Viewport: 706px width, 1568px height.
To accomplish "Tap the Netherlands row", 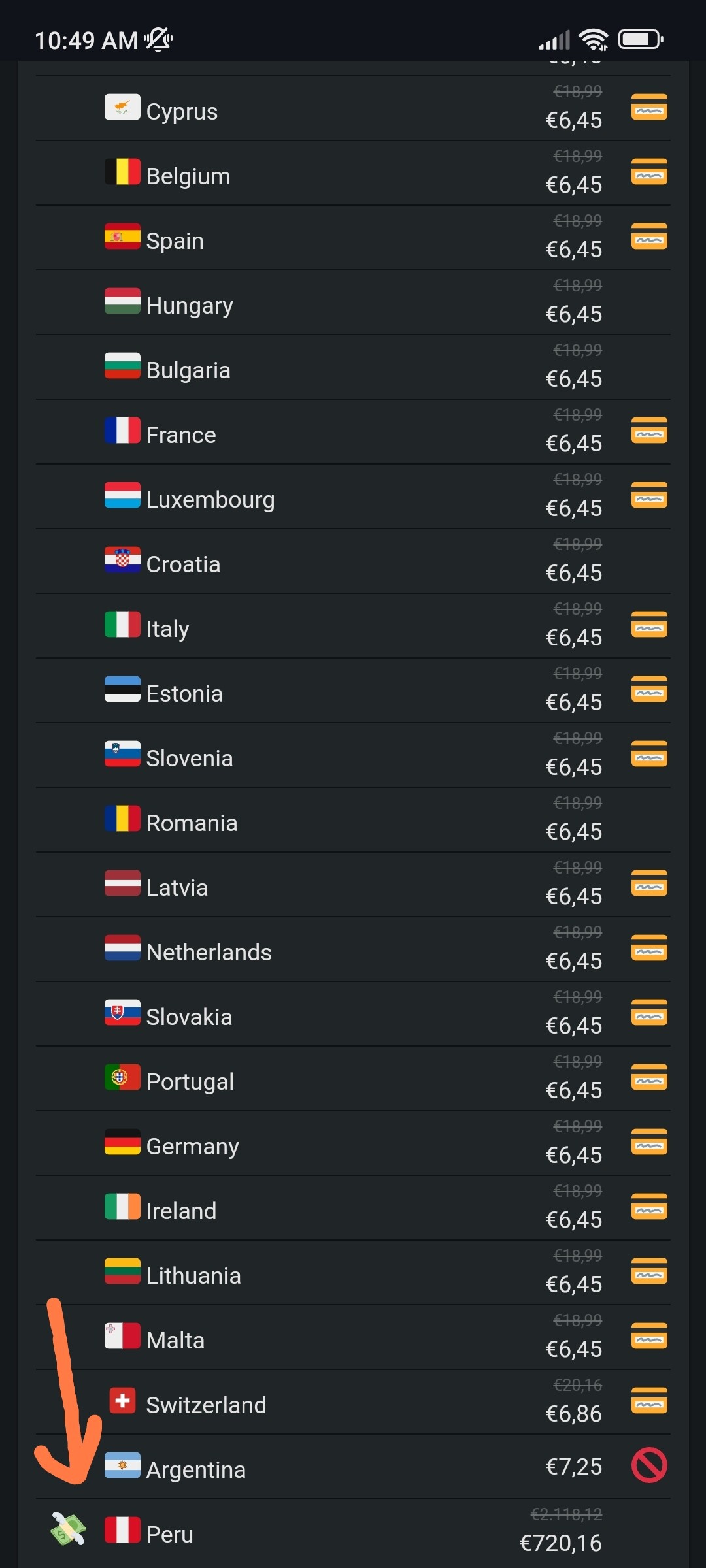I will click(353, 949).
